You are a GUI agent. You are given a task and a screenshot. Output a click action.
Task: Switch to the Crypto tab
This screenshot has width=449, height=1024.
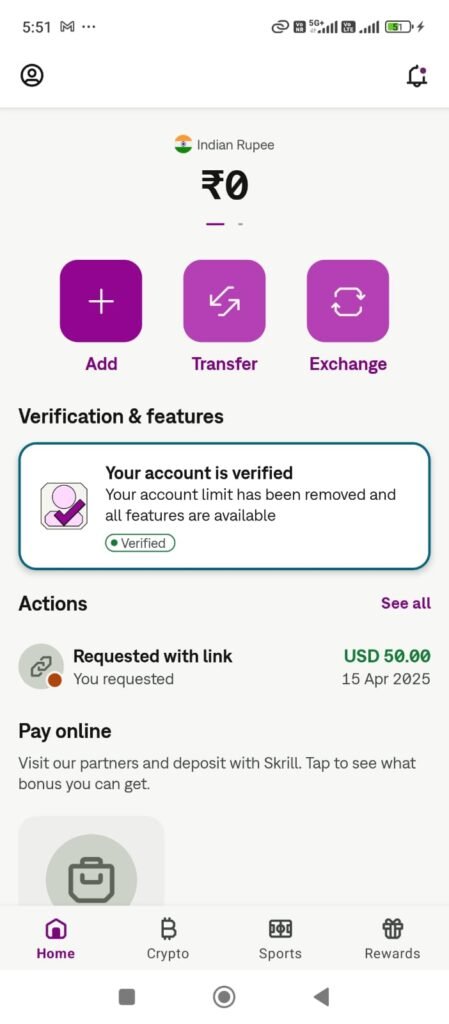(x=168, y=939)
